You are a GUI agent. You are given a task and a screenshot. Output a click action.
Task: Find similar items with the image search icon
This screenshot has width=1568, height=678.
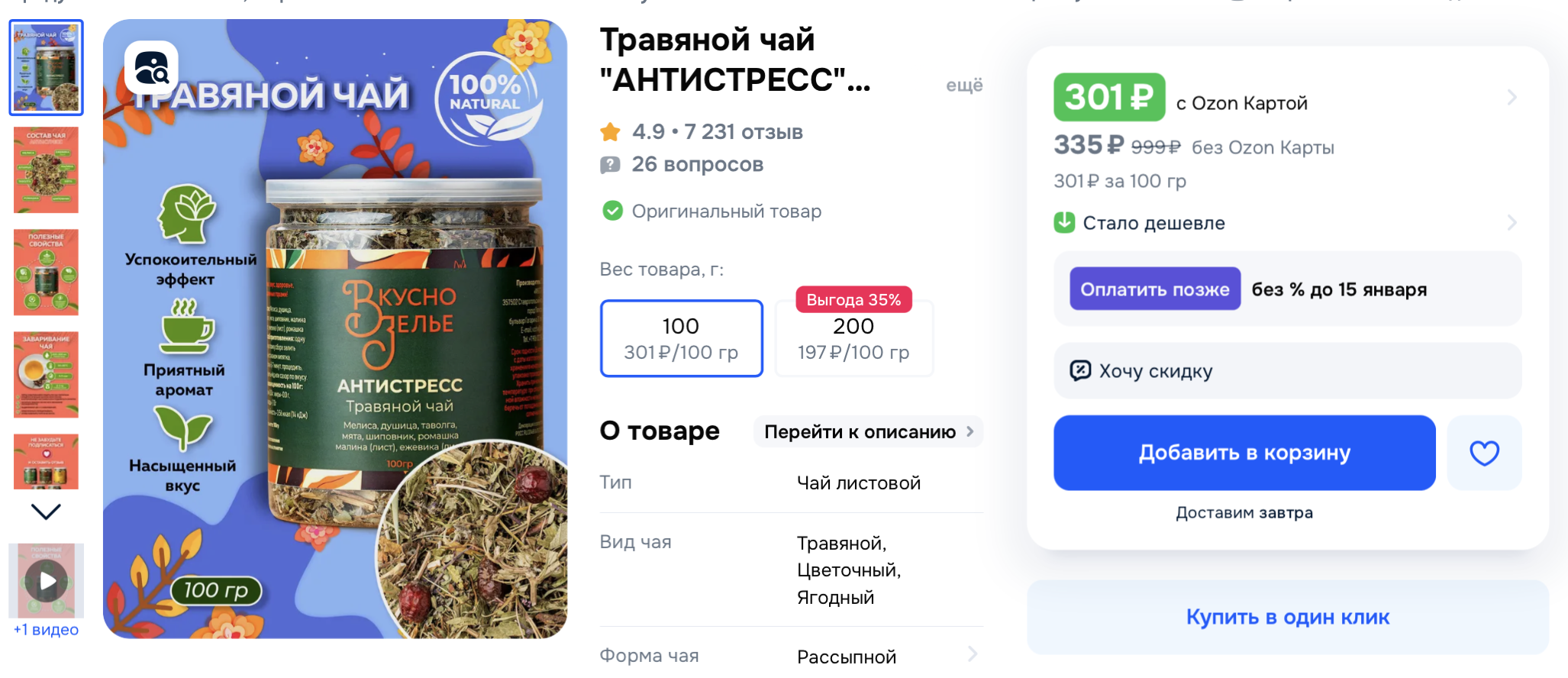152,67
